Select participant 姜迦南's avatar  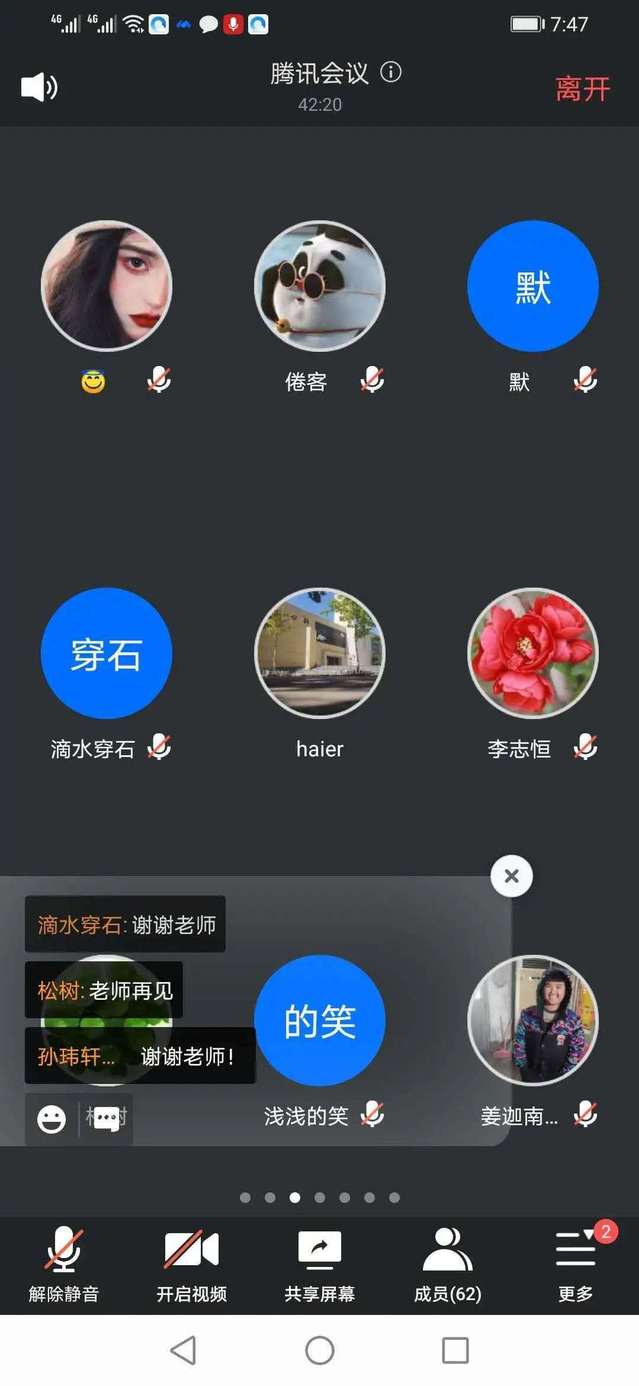point(533,1020)
